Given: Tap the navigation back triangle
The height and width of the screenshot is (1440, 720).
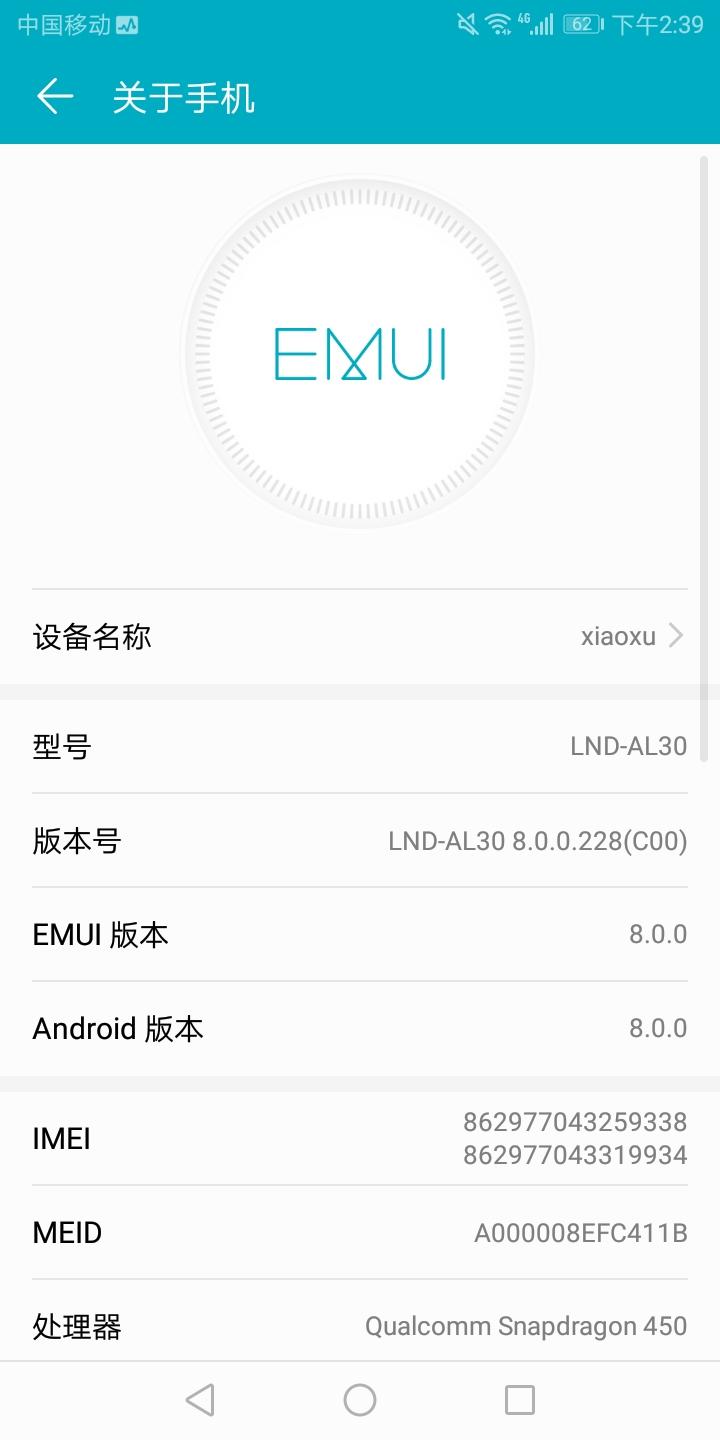Looking at the screenshot, I should pyautogui.click(x=200, y=1399).
